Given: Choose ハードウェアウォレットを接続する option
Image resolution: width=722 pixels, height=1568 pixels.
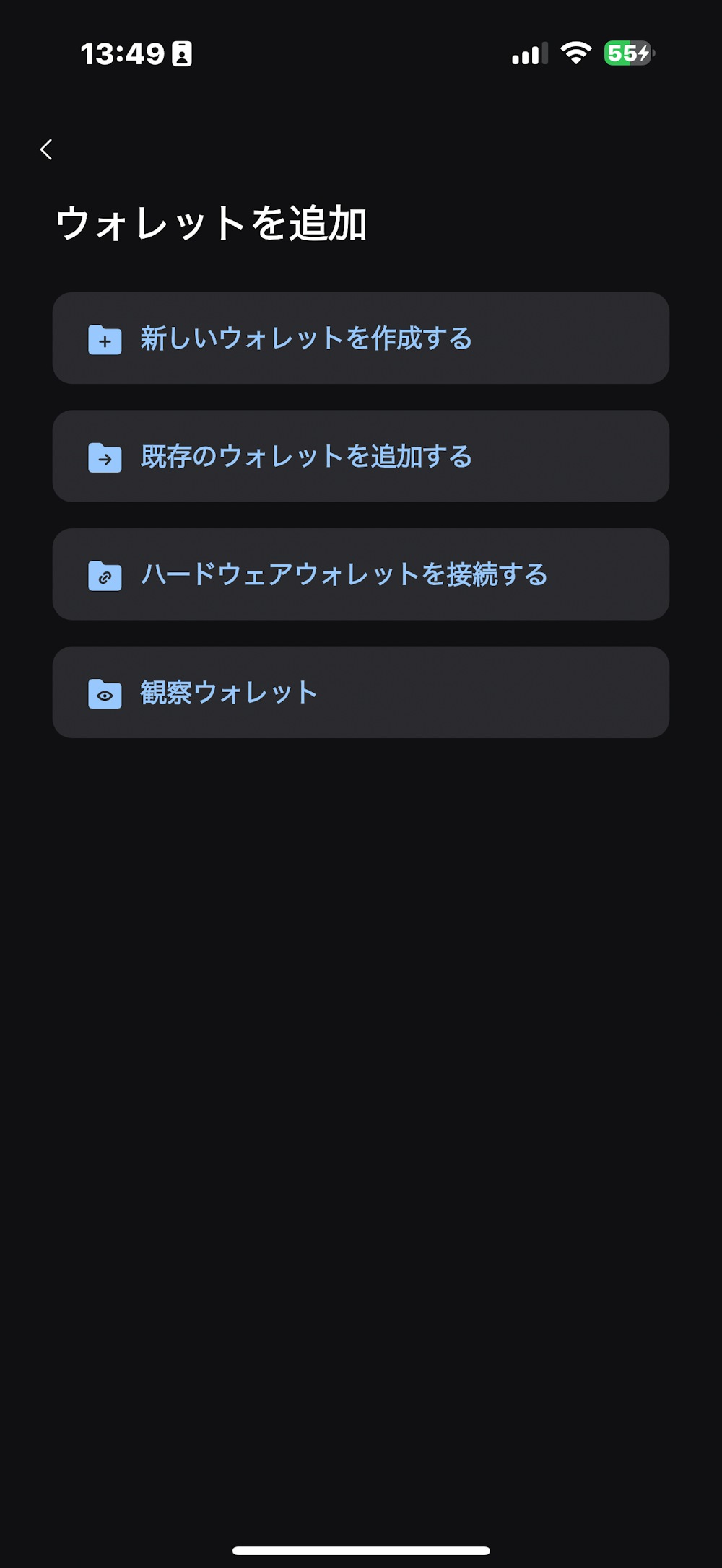Looking at the screenshot, I should coord(361,575).
